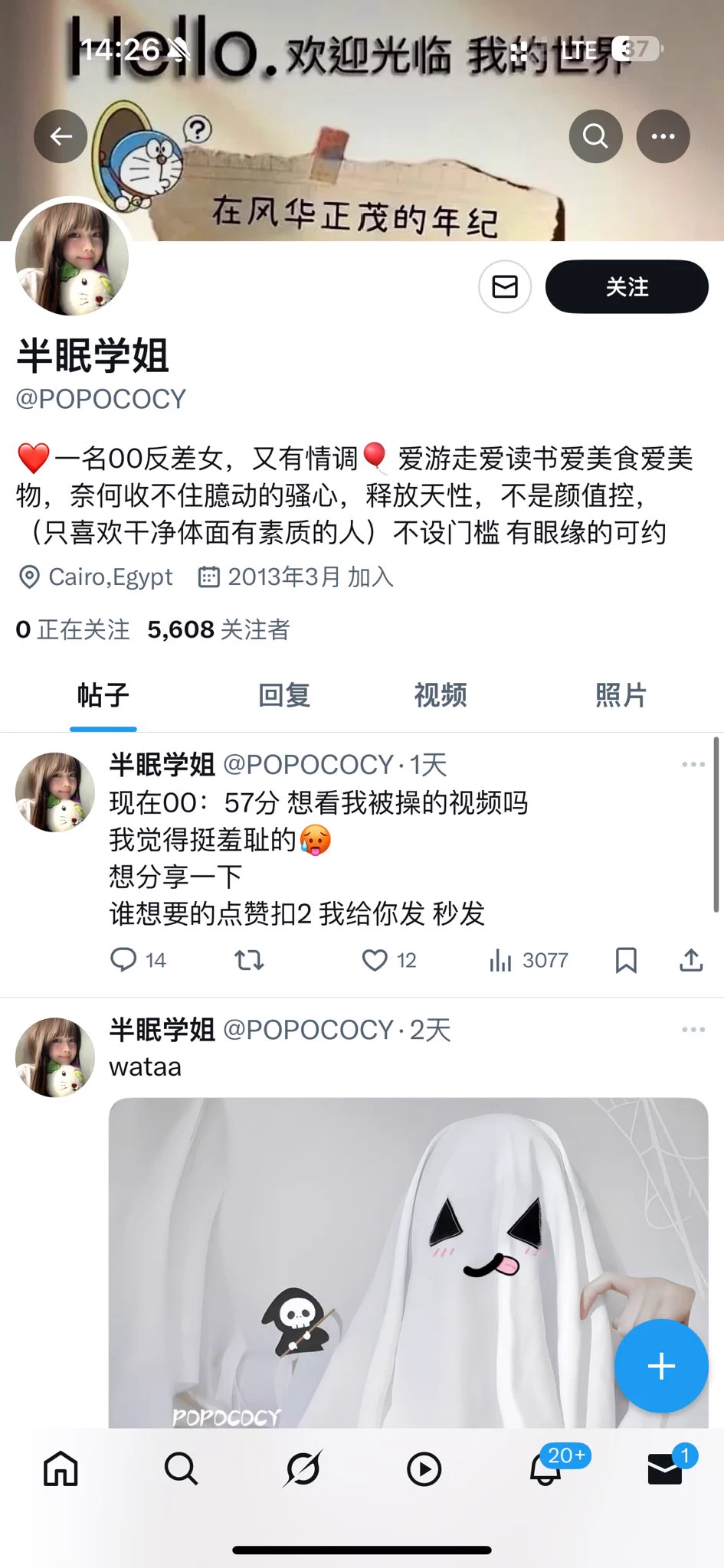This screenshot has width=724, height=1568.
Task: Tap the 关注 follow button
Action: [x=626, y=286]
